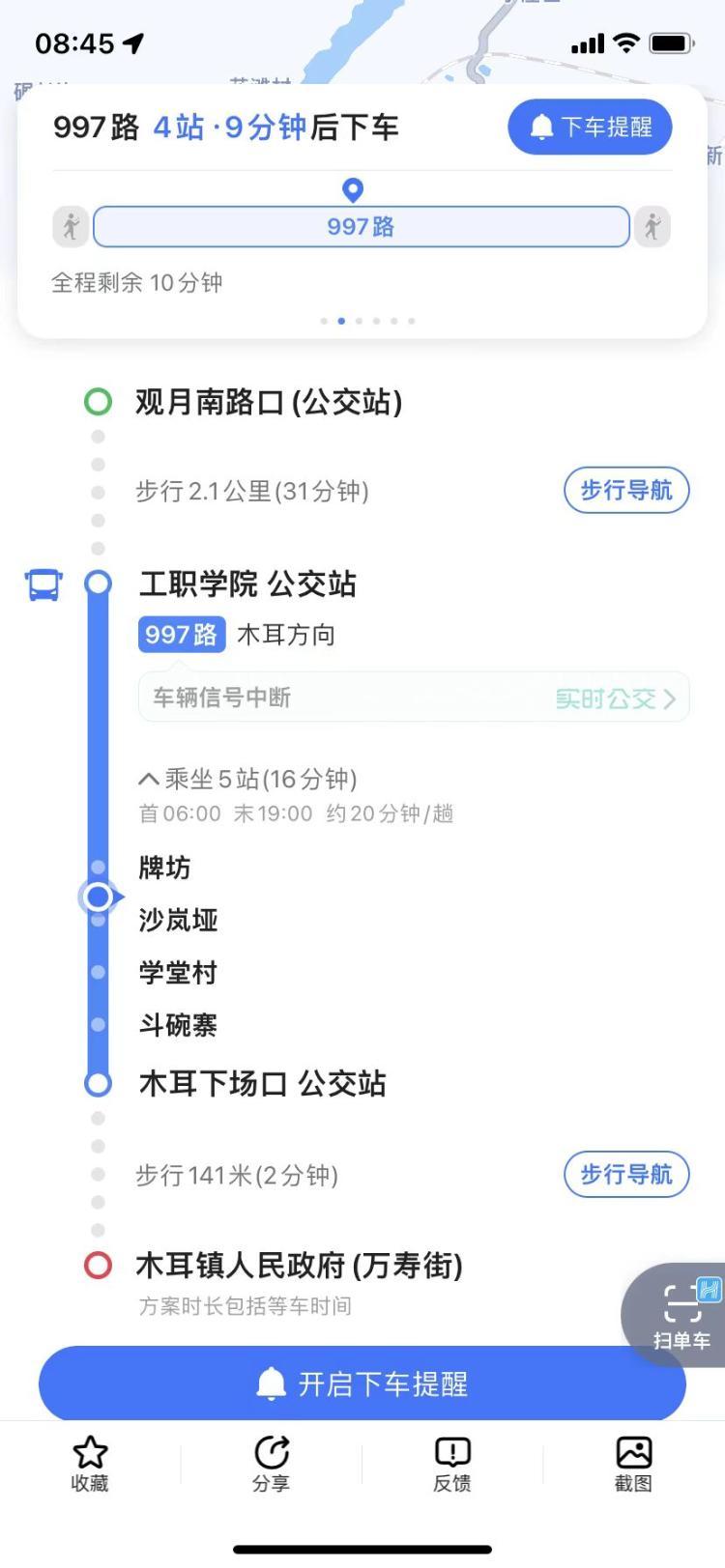Share this route via 分享

(x=271, y=1464)
